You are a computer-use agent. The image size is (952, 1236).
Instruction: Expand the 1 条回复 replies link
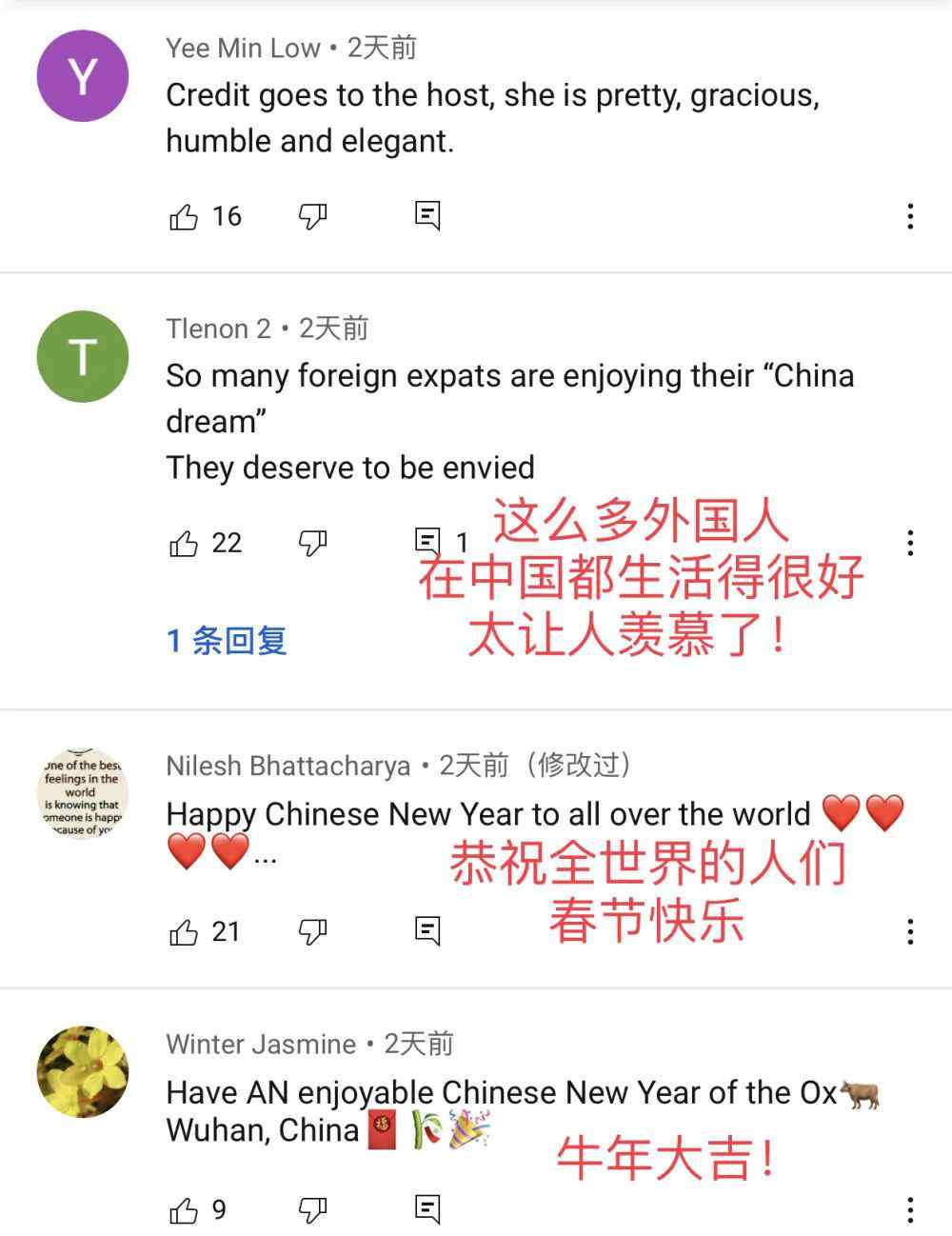tap(227, 641)
